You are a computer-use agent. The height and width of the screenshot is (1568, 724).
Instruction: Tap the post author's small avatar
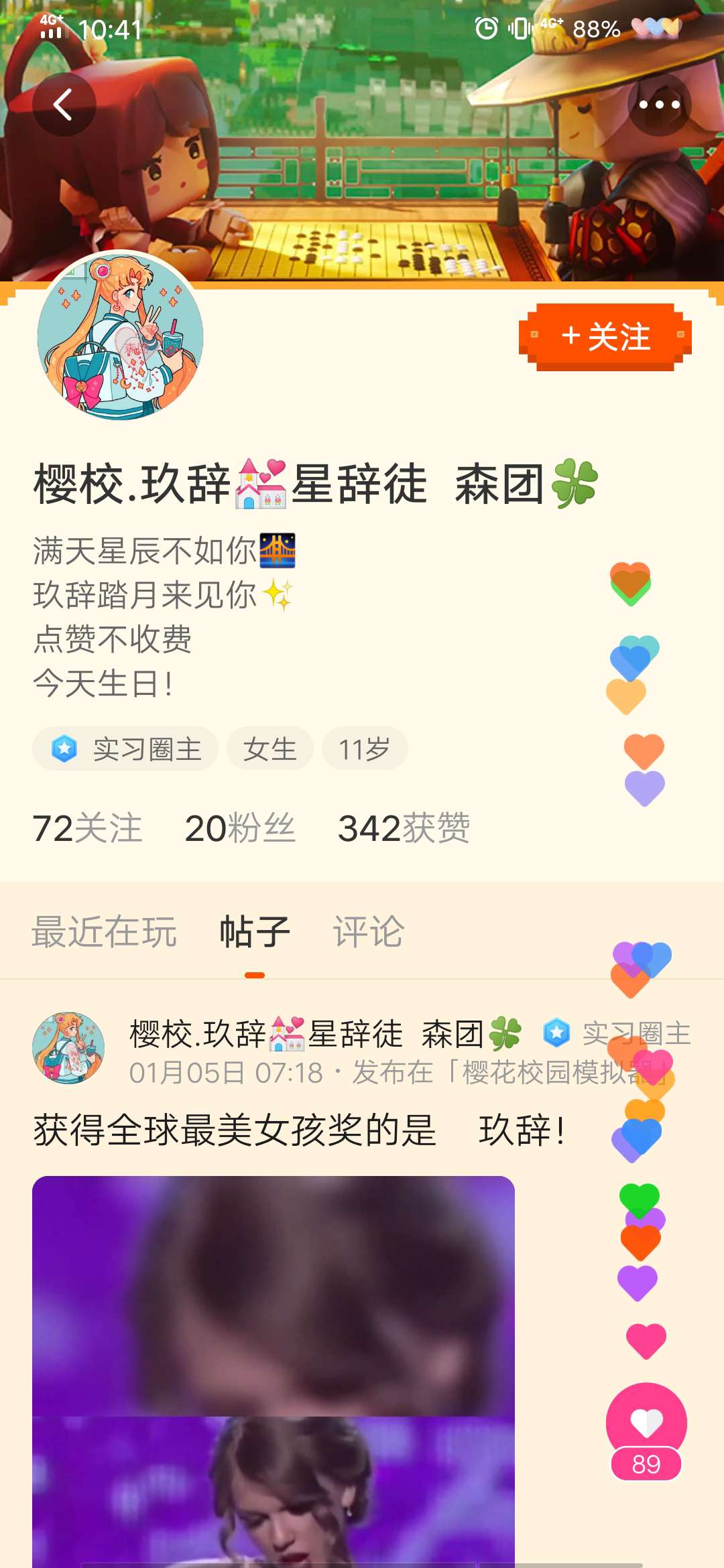coord(68,1048)
